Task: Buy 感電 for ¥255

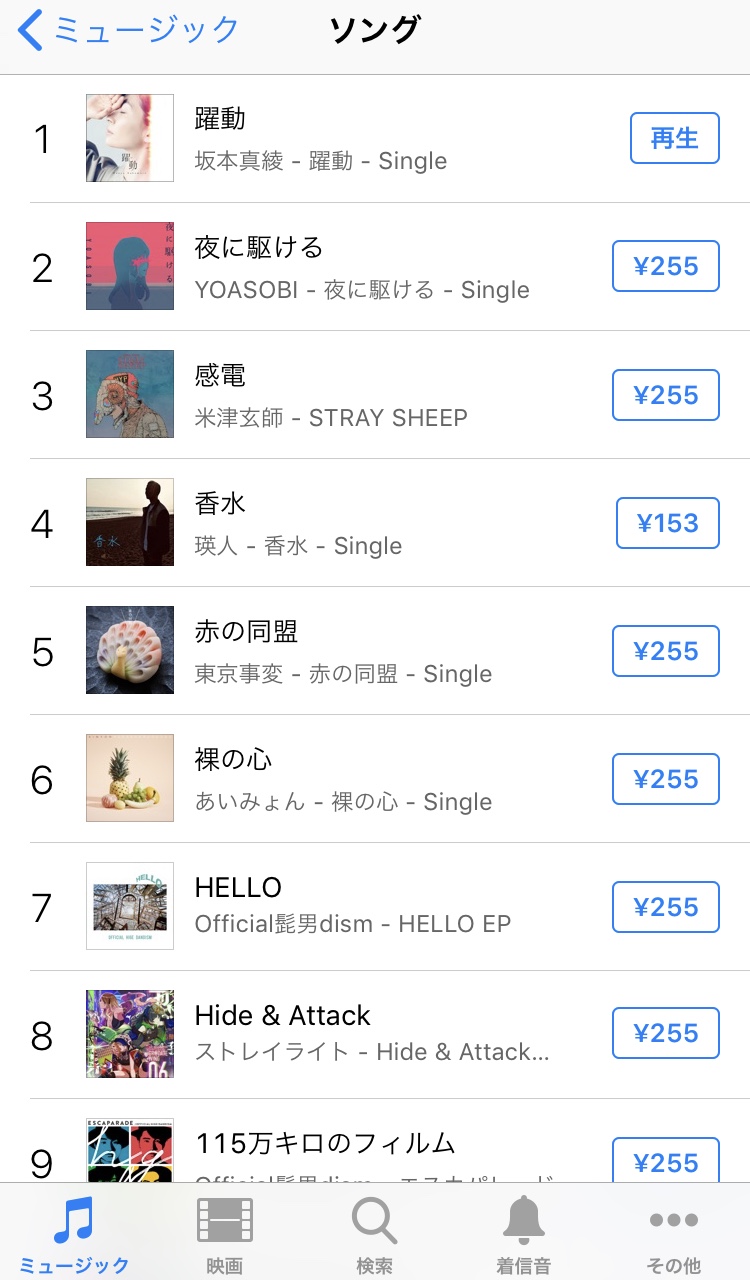Action: tap(665, 395)
